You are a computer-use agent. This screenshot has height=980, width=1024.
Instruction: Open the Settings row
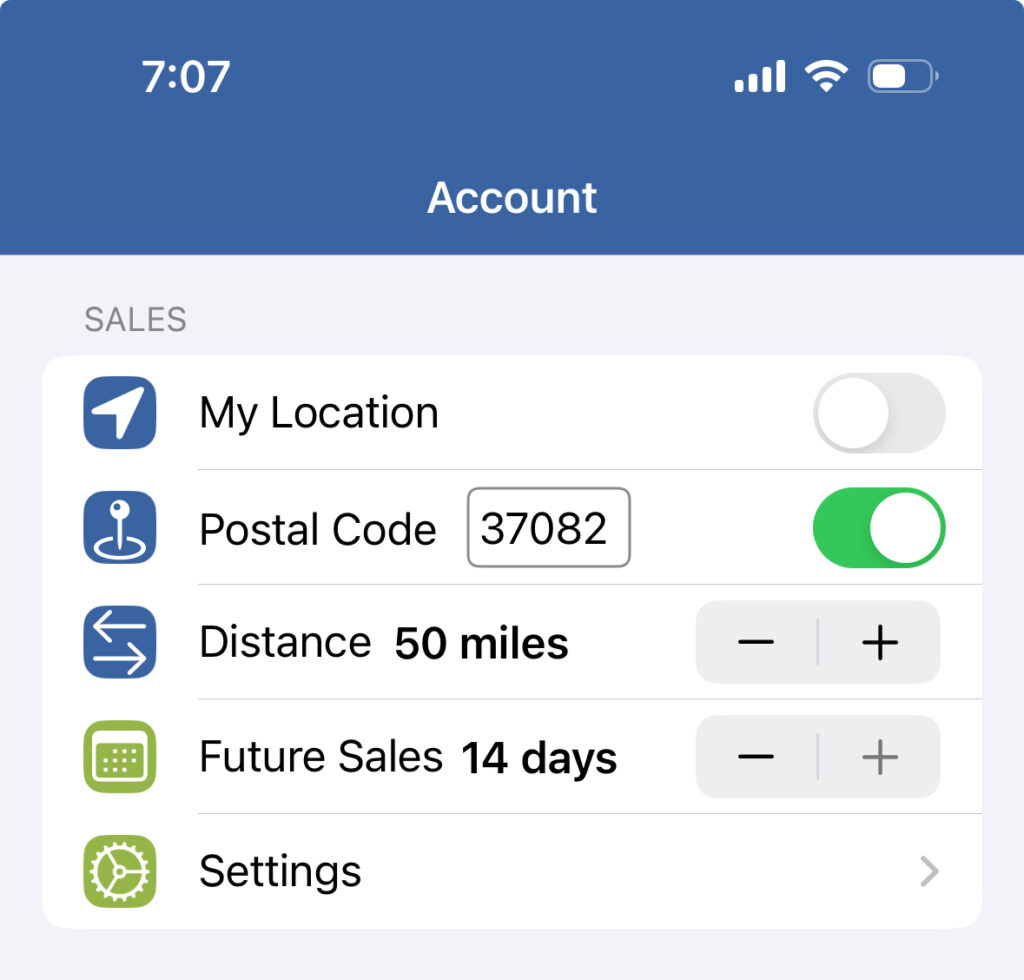click(x=510, y=872)
